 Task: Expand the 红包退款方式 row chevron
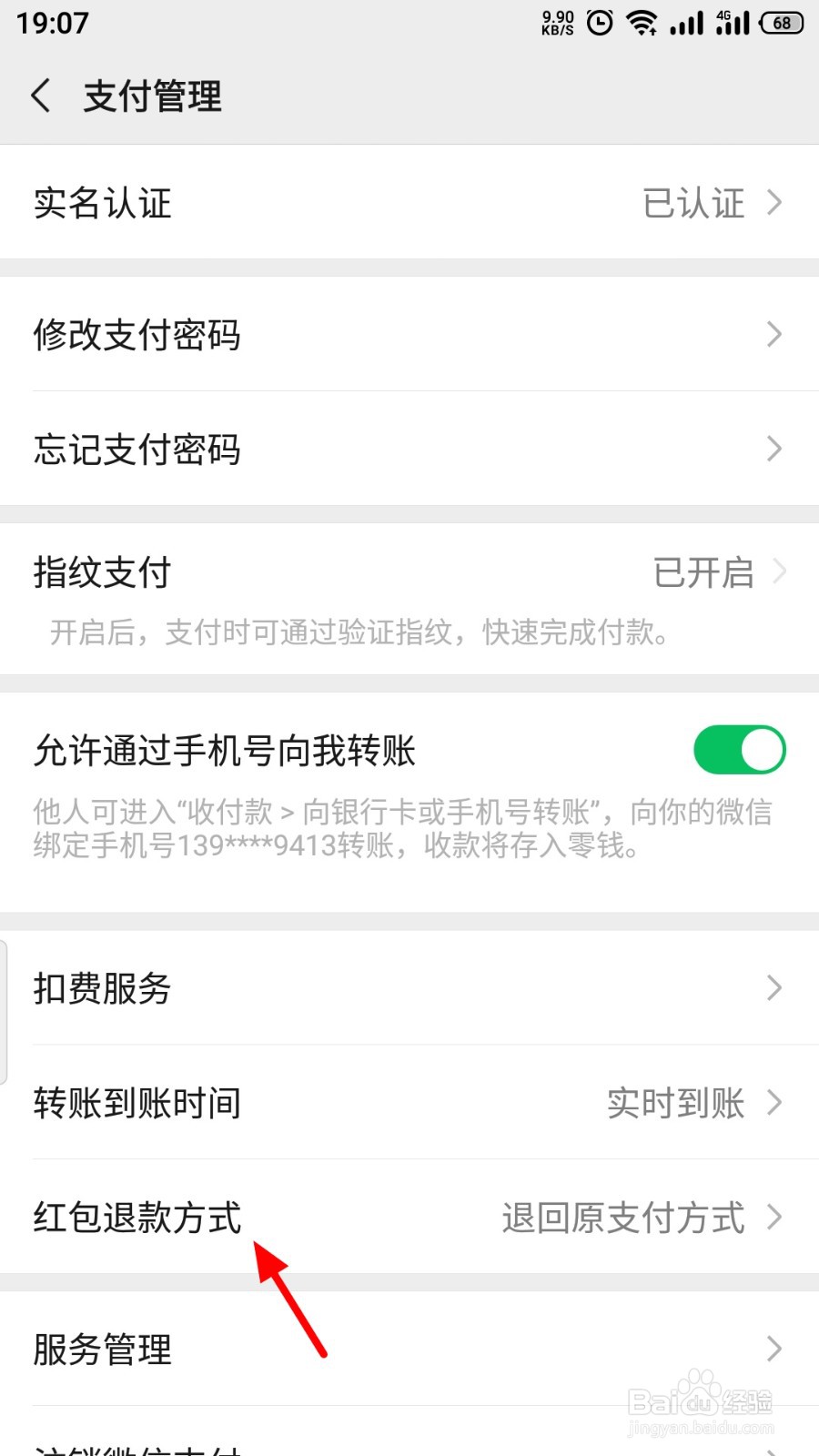[x=774, y=1217]
